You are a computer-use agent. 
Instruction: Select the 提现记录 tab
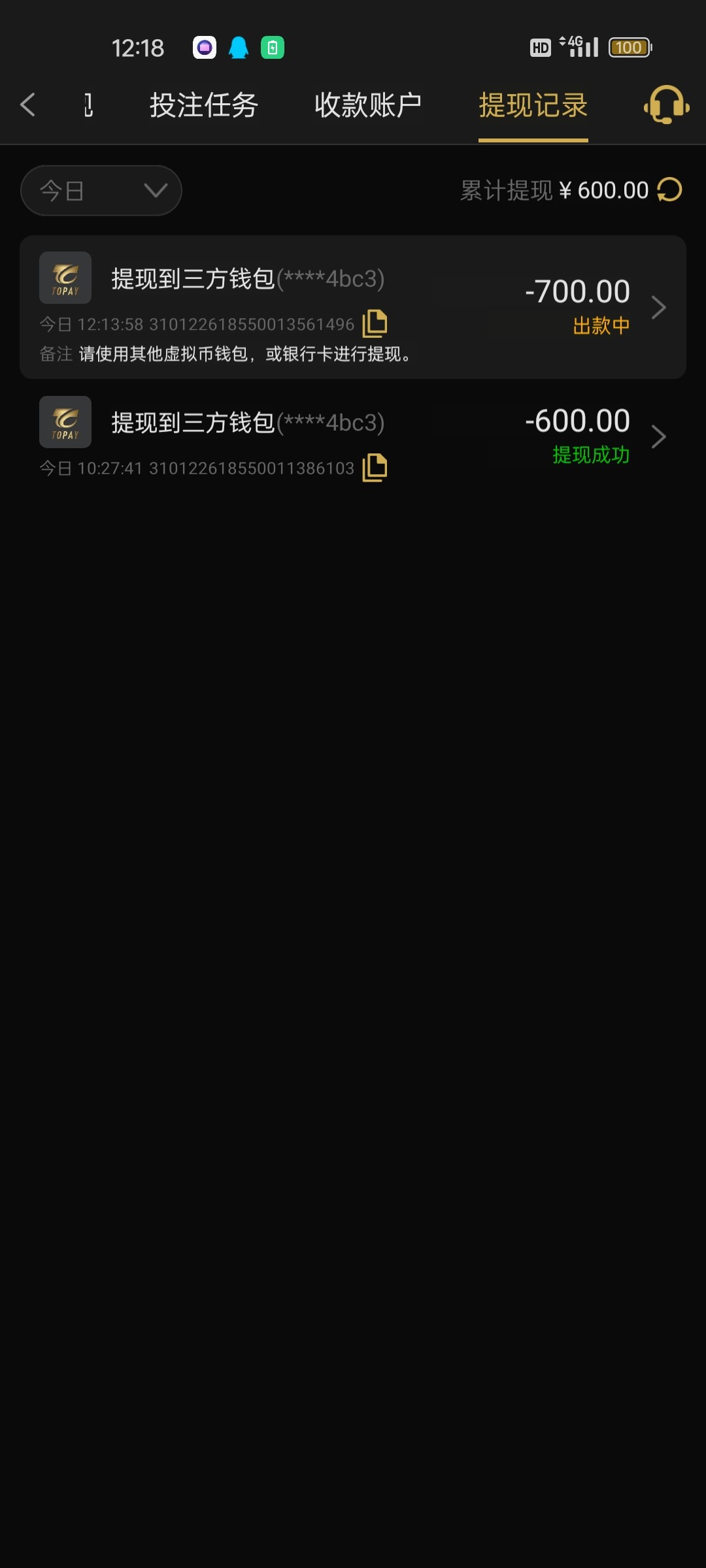tap(533, 105)
